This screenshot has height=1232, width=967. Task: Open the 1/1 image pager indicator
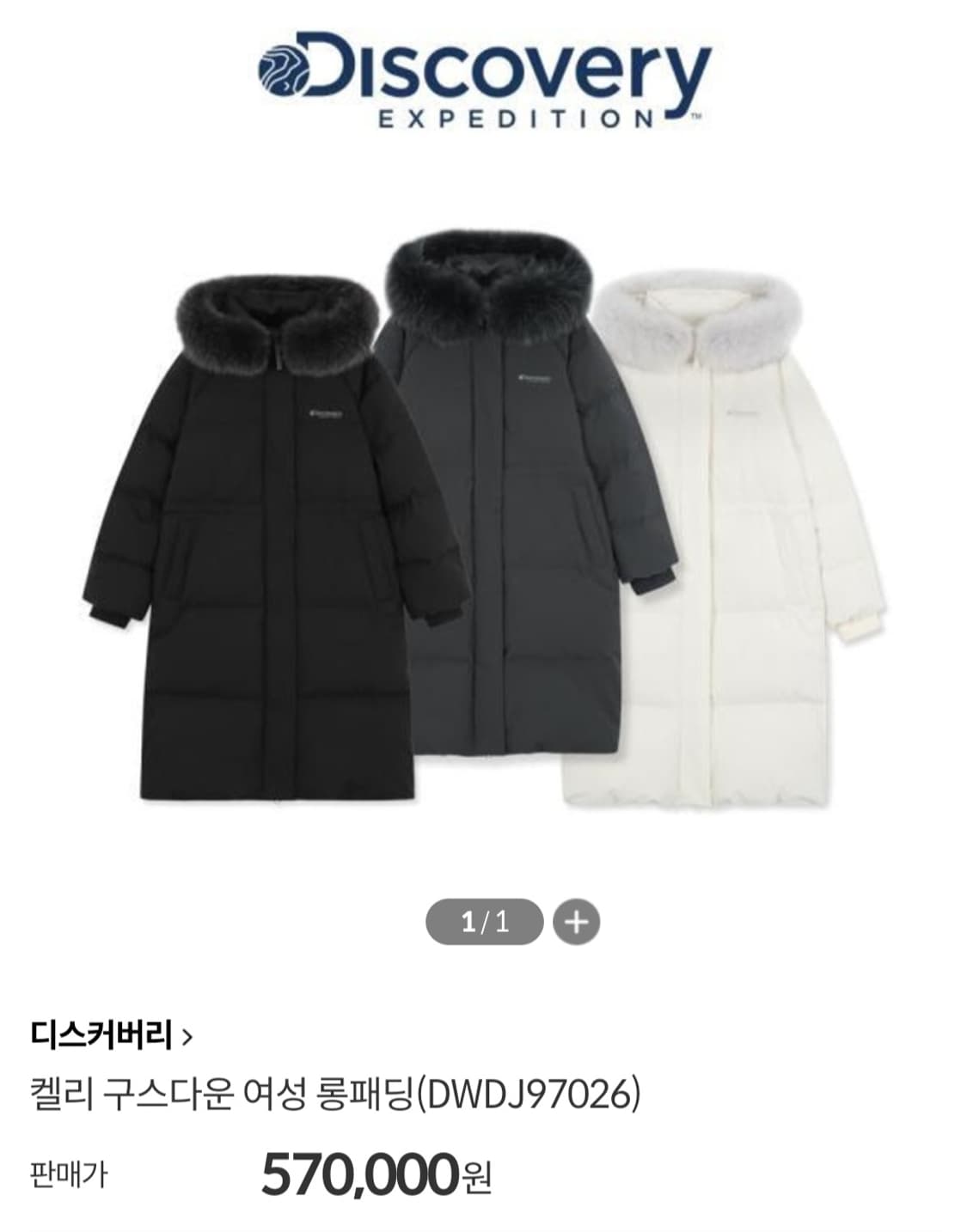pyautogui.click(x=483, y=921)
